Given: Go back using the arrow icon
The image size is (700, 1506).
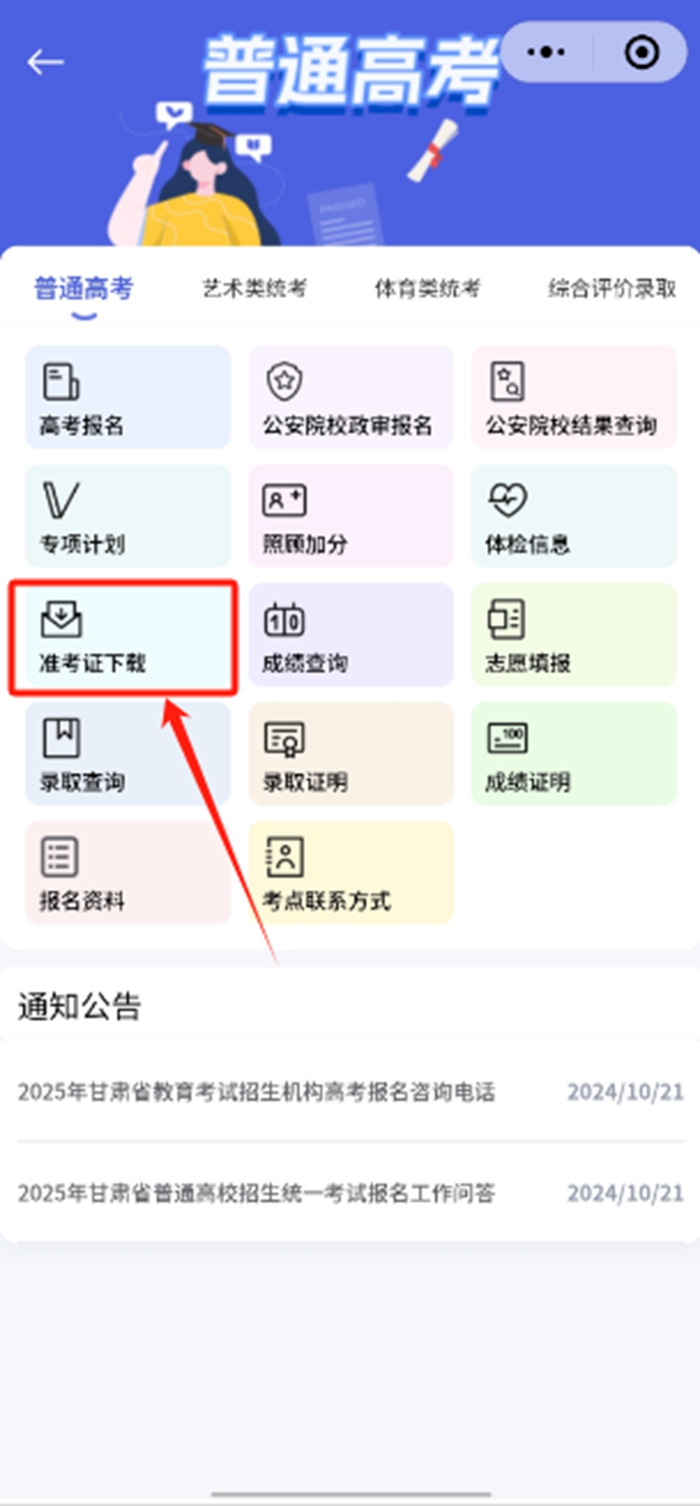Looking at the screenshot, I should pos(45,62).
